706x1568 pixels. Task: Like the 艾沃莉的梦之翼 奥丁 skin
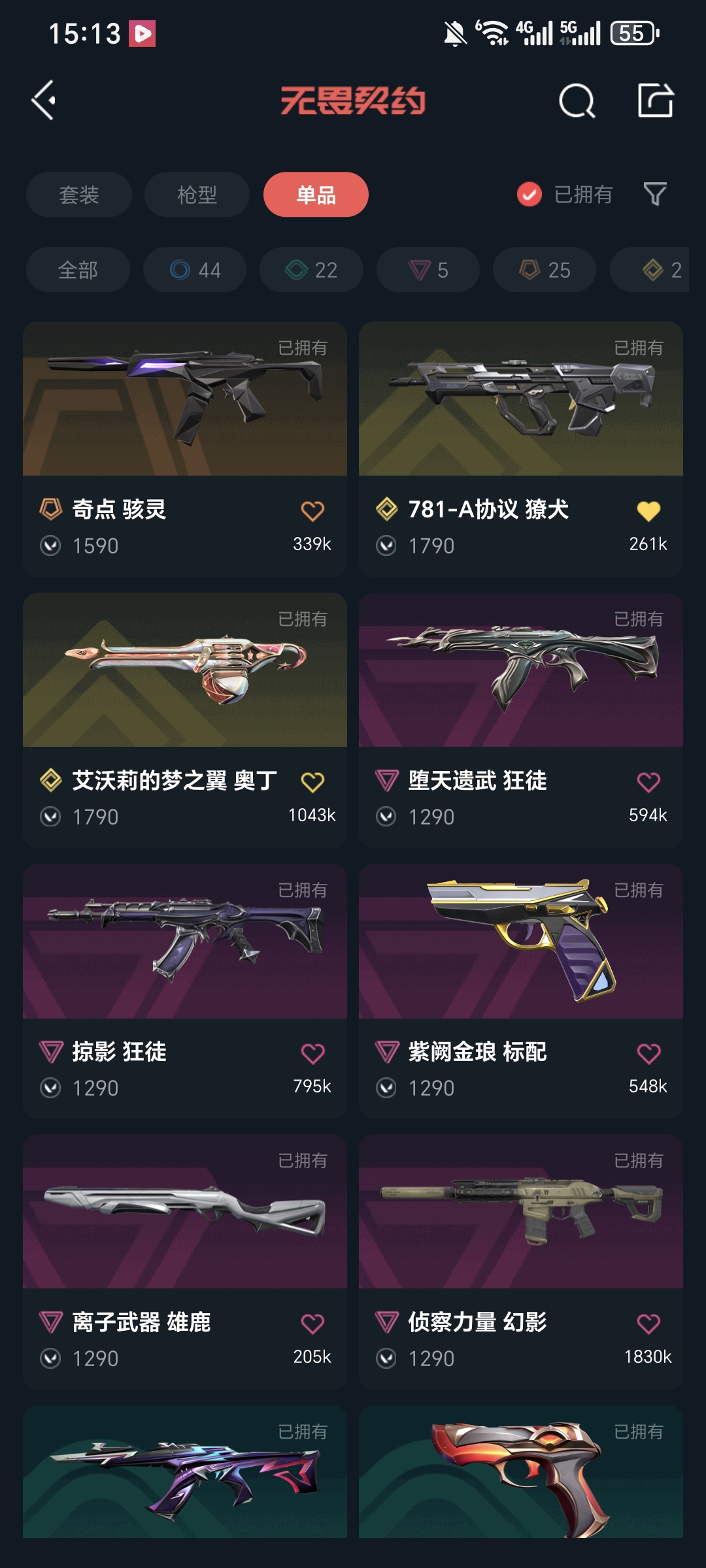(312, 782)
